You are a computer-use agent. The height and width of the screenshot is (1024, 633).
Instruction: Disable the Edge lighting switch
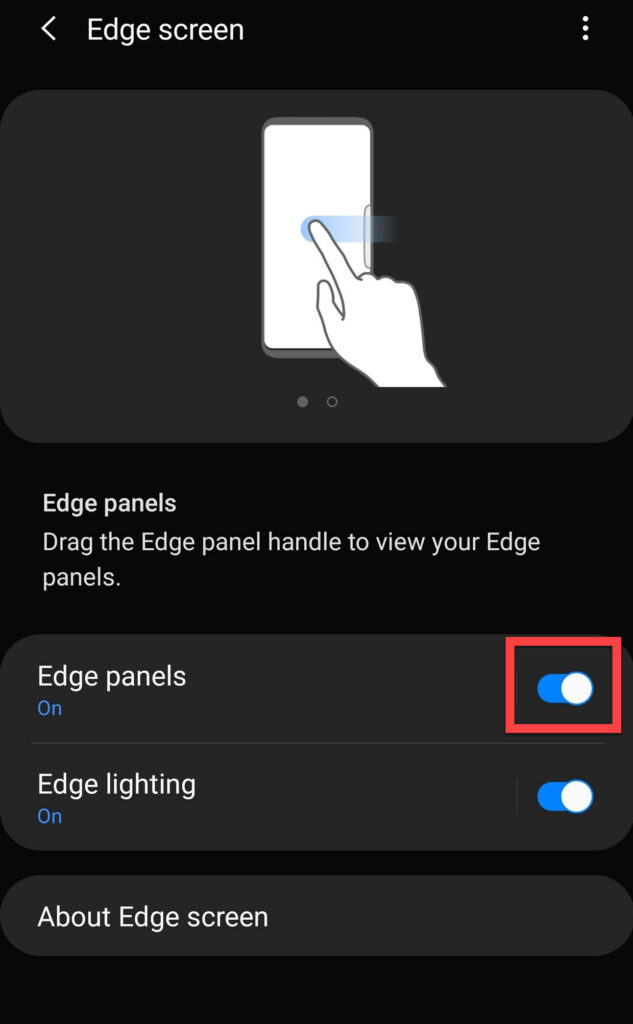564,797
